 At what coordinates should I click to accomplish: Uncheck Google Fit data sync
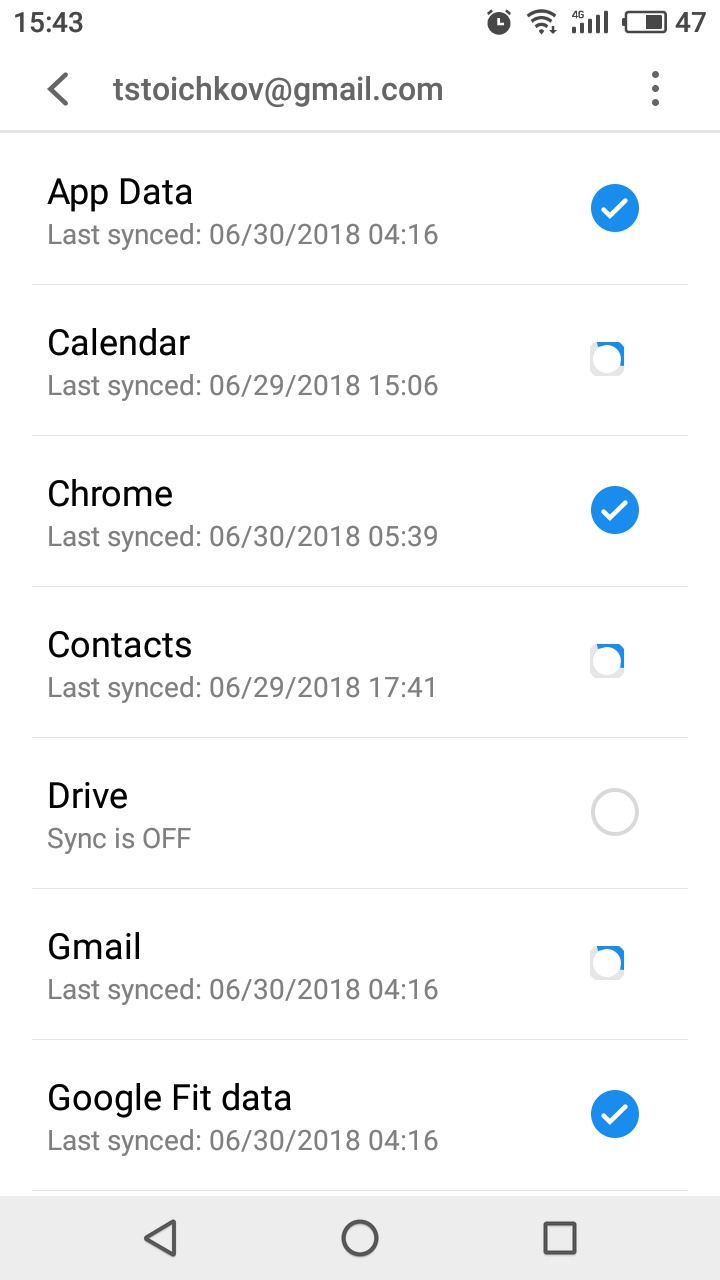coord(614,1114)
